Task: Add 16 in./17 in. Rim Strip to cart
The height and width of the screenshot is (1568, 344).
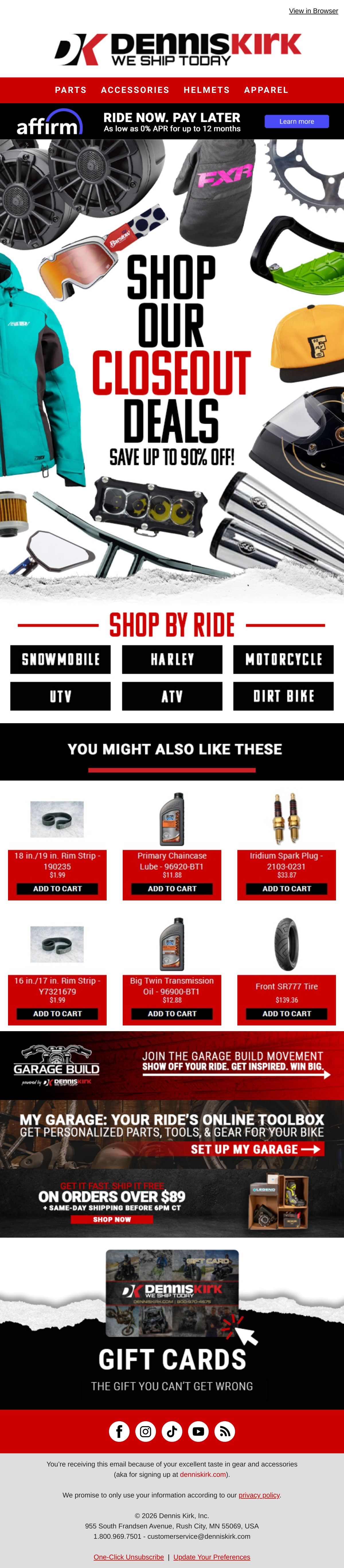Action: pyautogui.click(x=57, y=1013)
